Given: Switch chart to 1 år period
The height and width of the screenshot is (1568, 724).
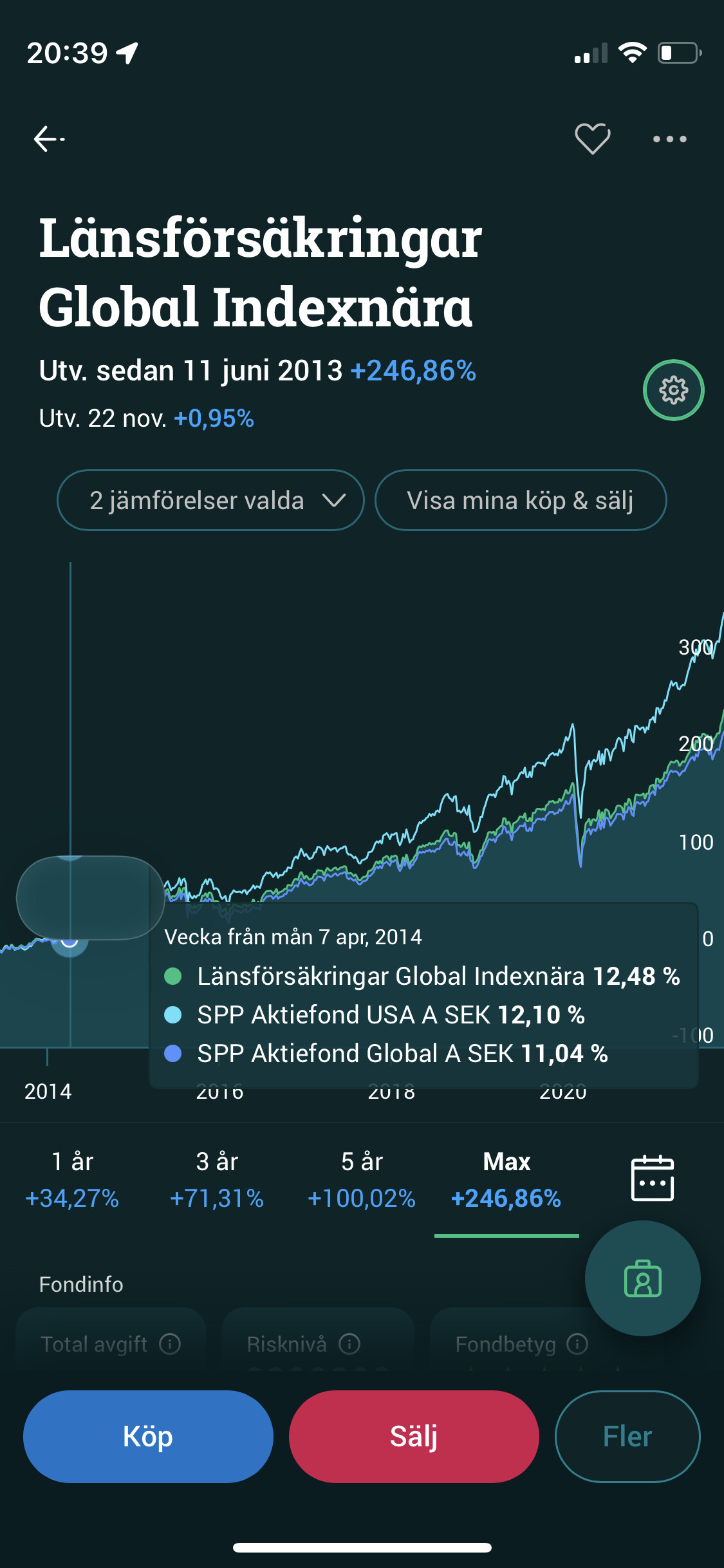Looking at the screenshot, I should tap(72, 1179).
